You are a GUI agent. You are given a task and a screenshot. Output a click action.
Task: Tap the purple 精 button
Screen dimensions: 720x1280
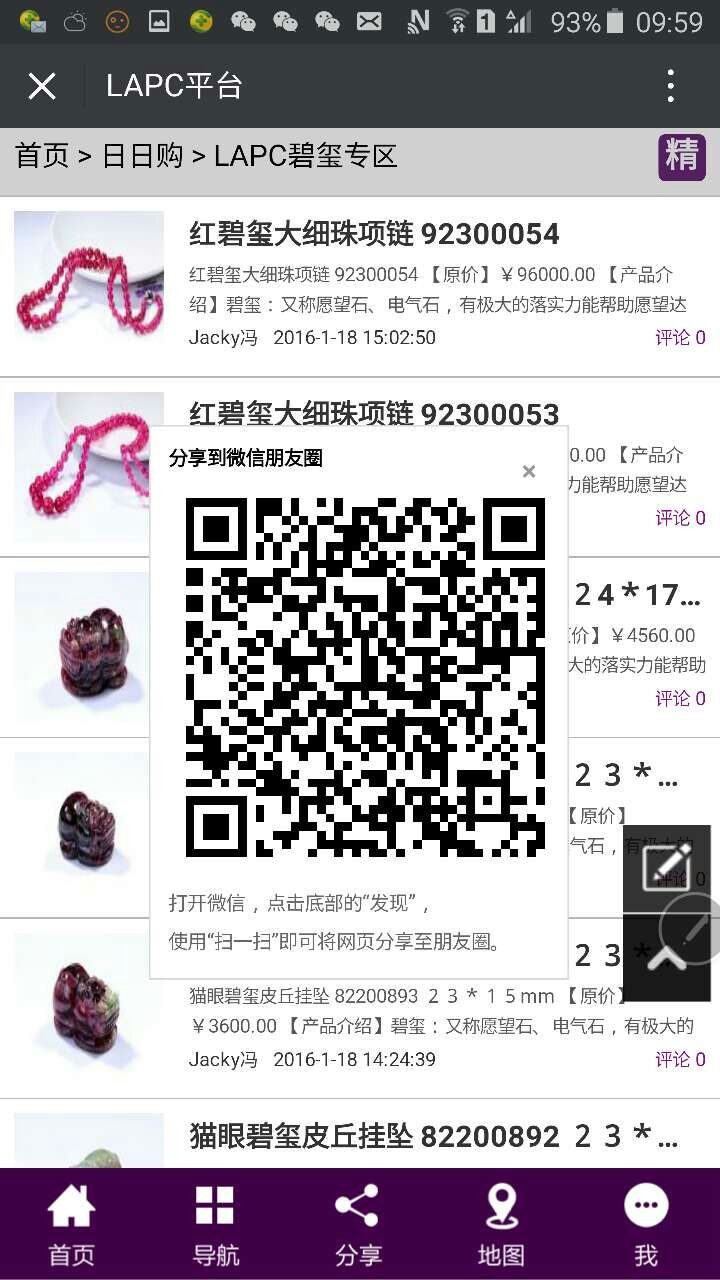[681, 157]
